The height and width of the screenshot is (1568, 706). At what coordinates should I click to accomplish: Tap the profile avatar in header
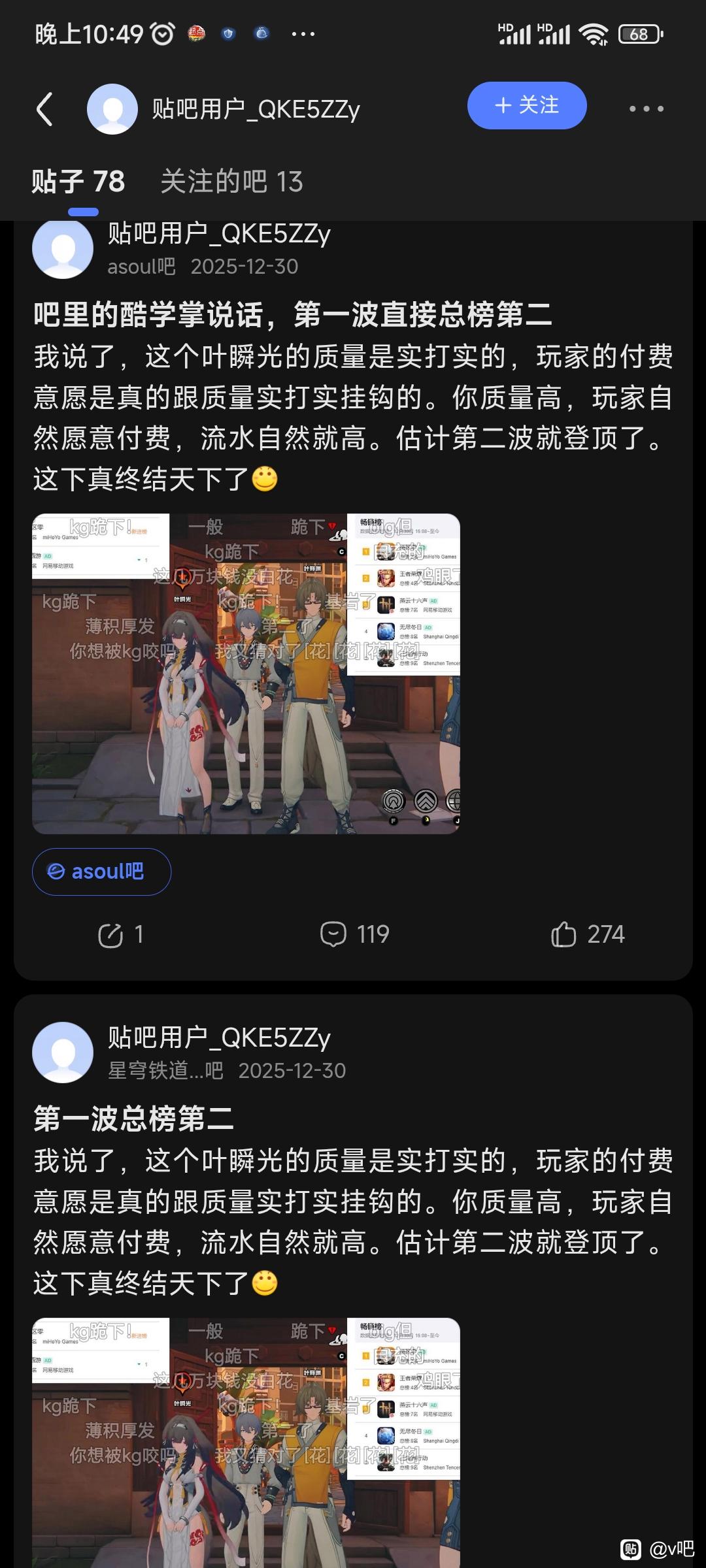coord(112,109)
